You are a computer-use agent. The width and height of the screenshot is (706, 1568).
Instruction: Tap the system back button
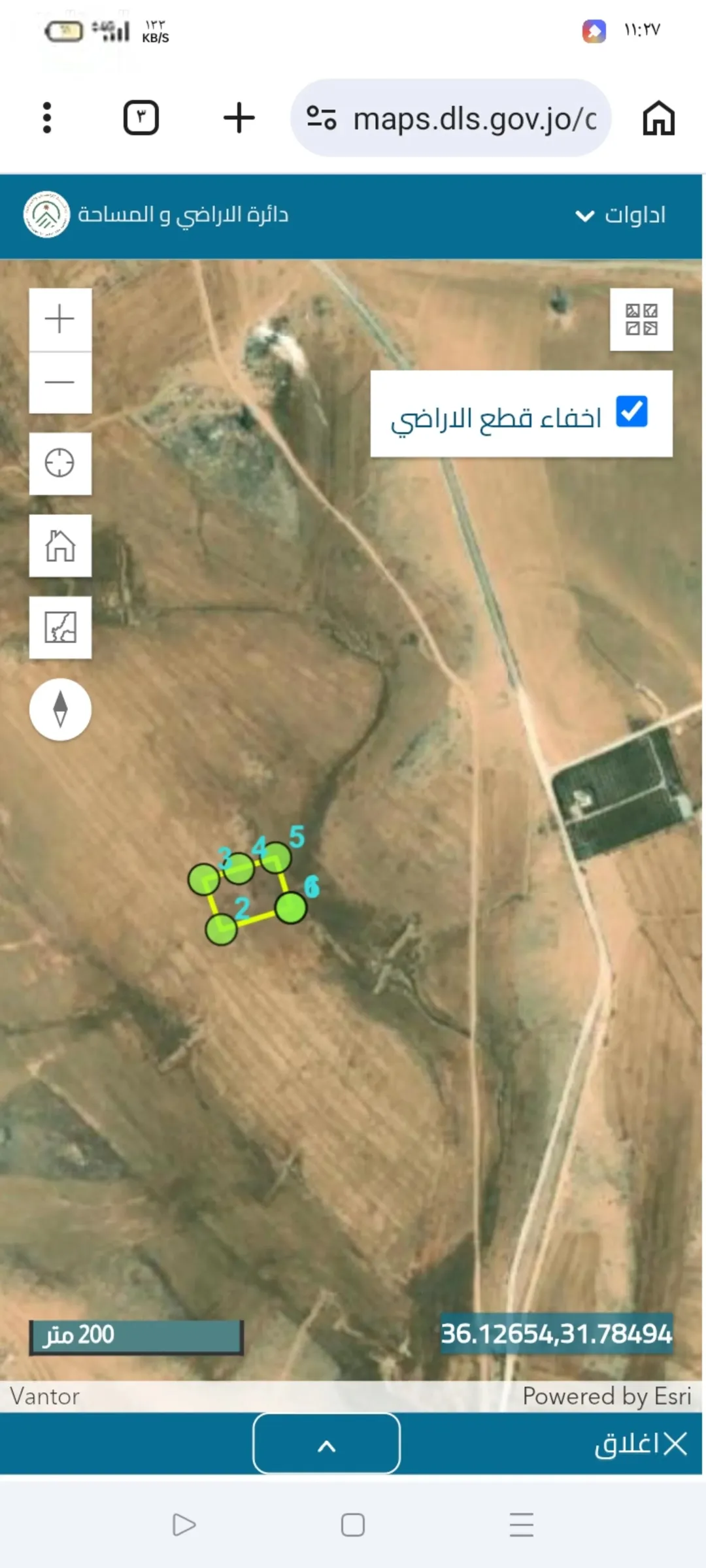click(x=184, y=1525)
